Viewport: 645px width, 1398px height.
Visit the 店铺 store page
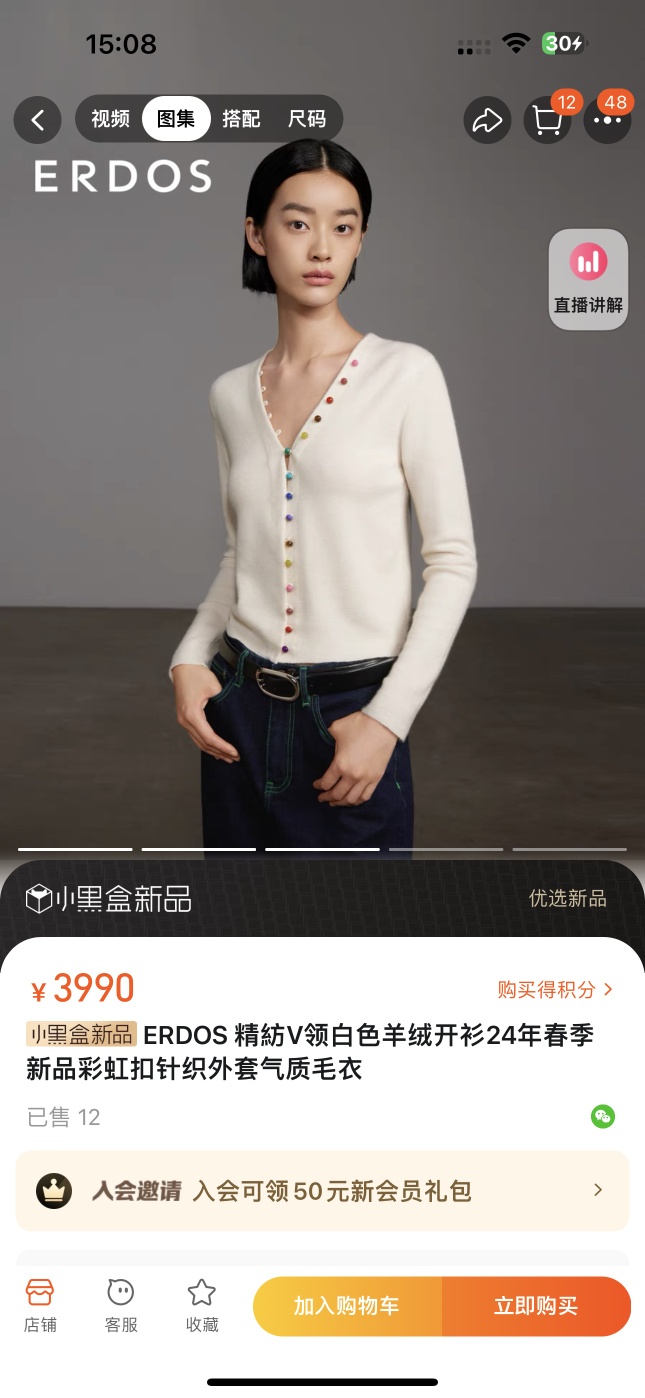tap(40, 1306)
